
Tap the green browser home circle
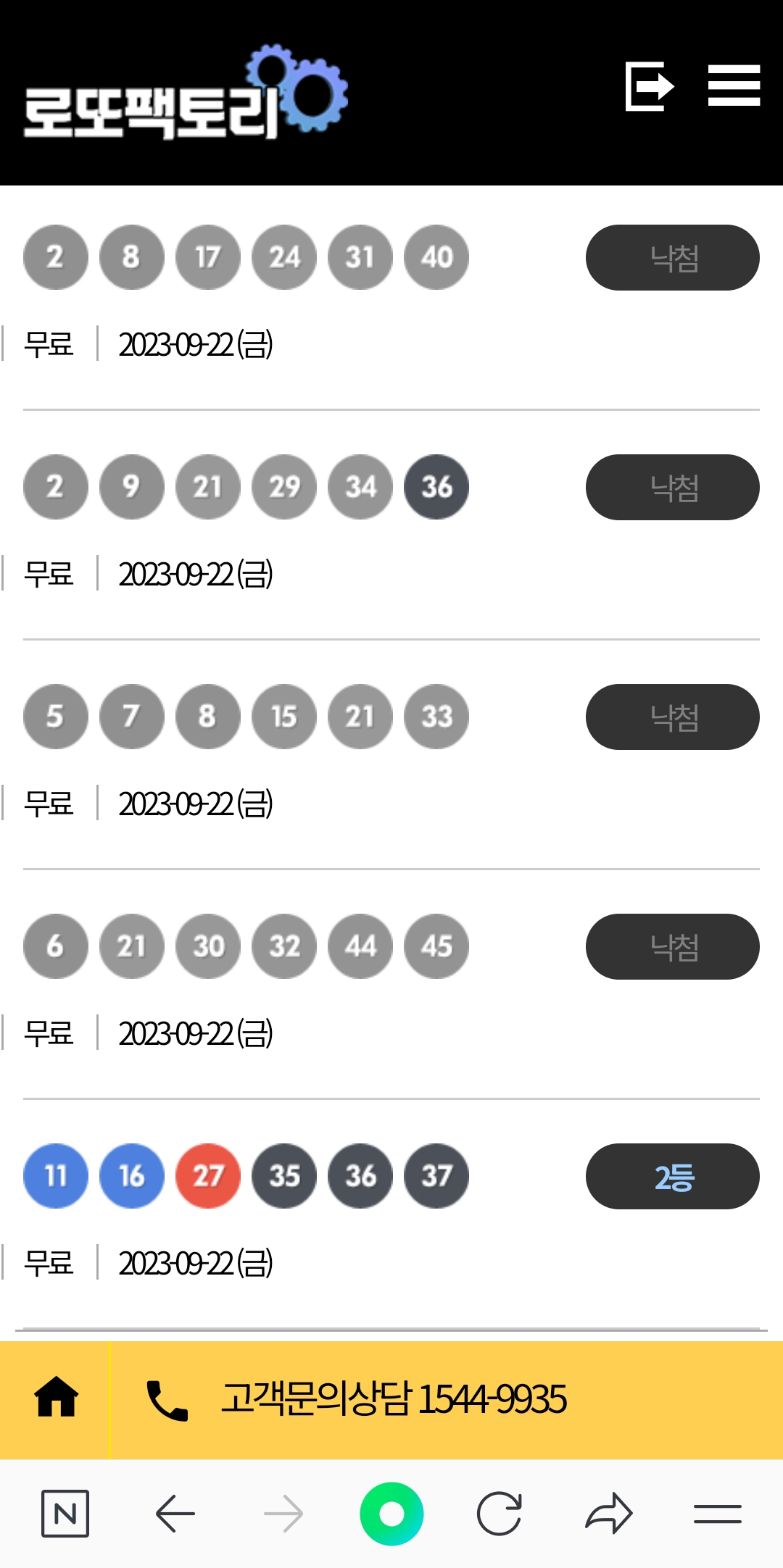pyautogui.click(x=391, y=1514)
